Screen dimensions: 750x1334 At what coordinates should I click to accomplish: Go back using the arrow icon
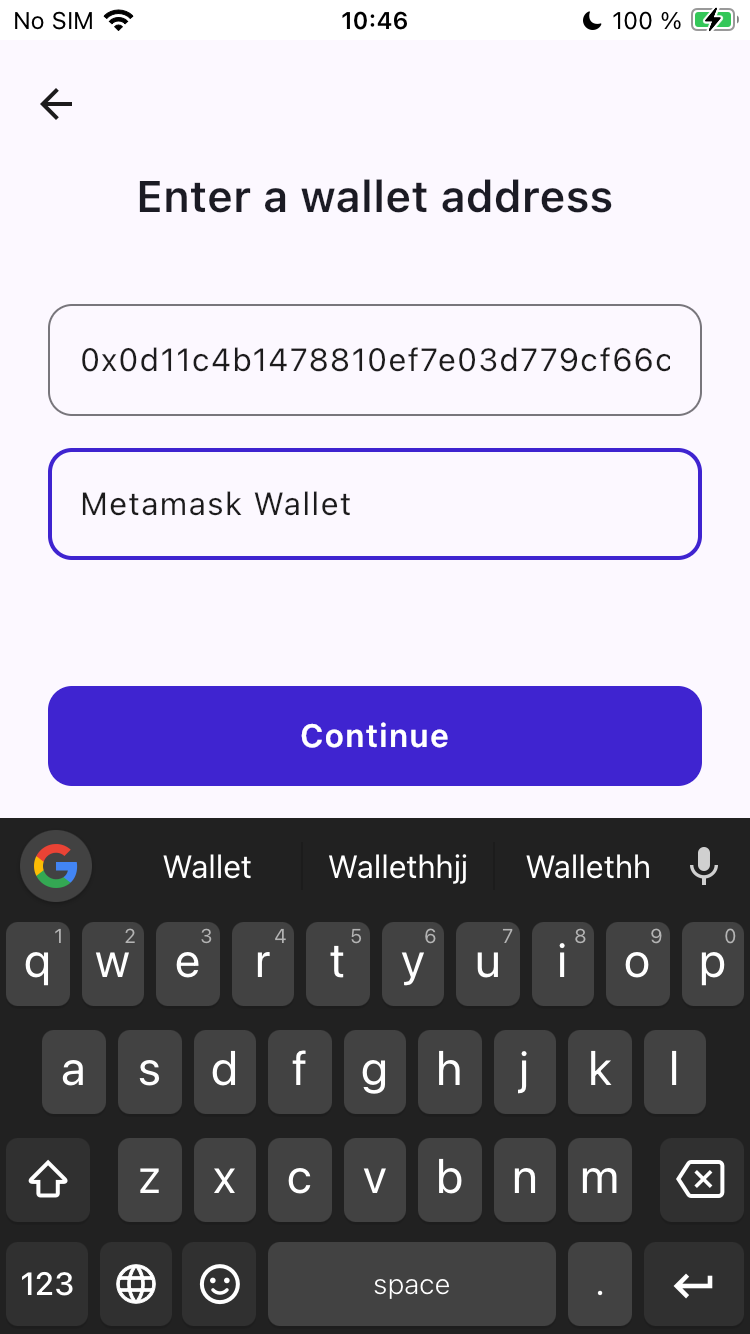56,104
